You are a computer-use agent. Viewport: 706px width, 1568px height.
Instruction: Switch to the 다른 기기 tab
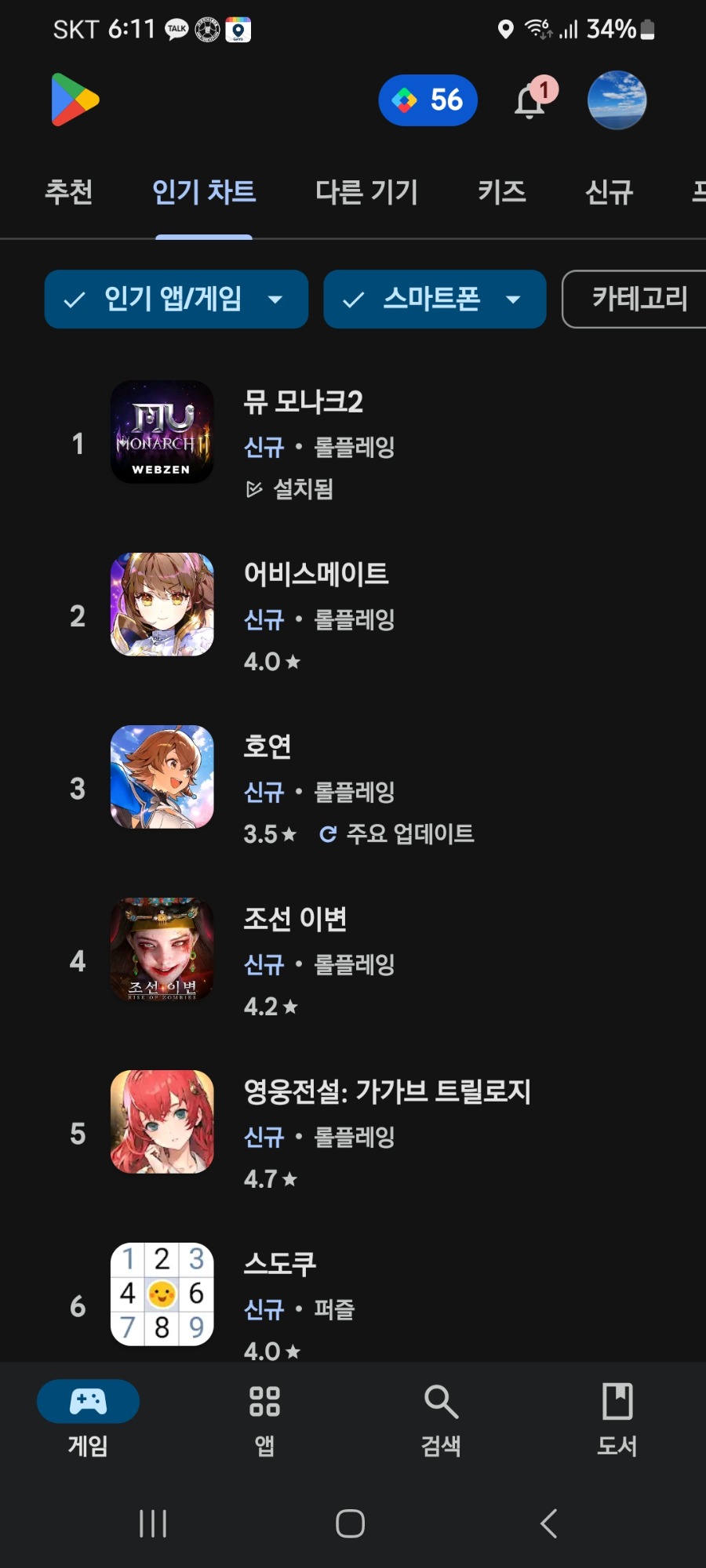click(x=366, y=192)
